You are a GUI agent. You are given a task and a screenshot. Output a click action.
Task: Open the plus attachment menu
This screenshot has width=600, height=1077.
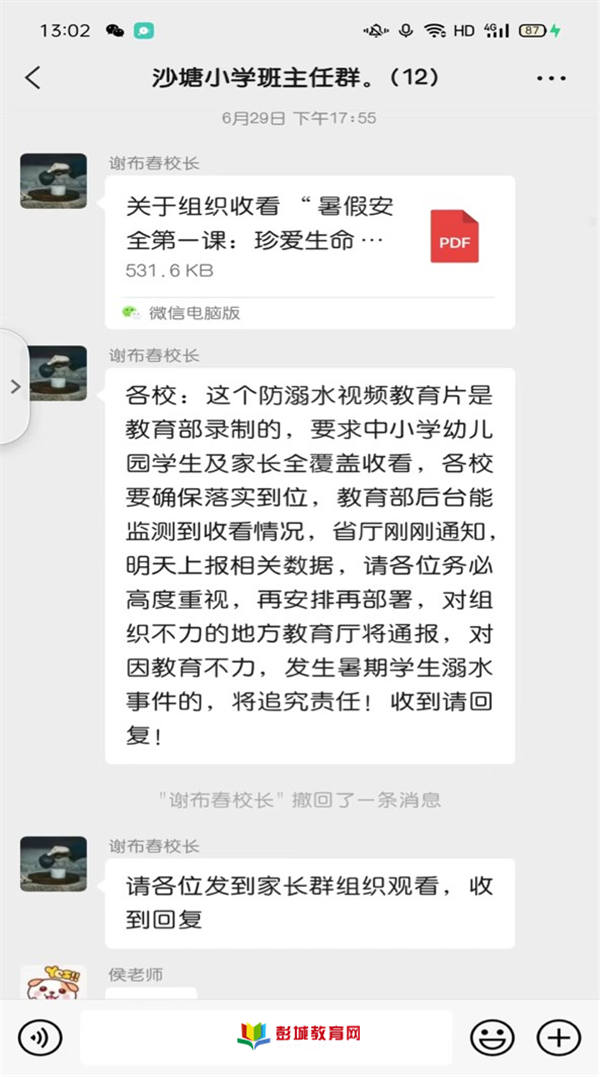(559, 1037)
